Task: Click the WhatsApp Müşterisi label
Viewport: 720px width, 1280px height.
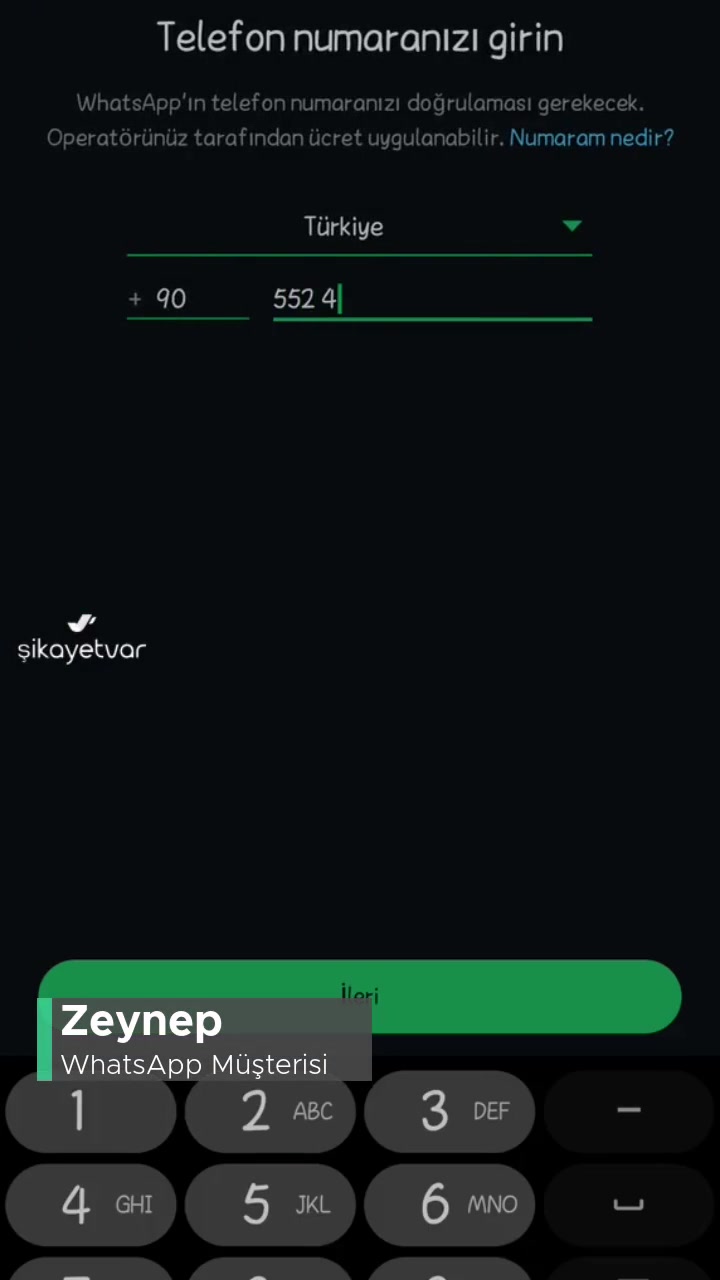Action: pyautogui.click(x=194, y=1065)
